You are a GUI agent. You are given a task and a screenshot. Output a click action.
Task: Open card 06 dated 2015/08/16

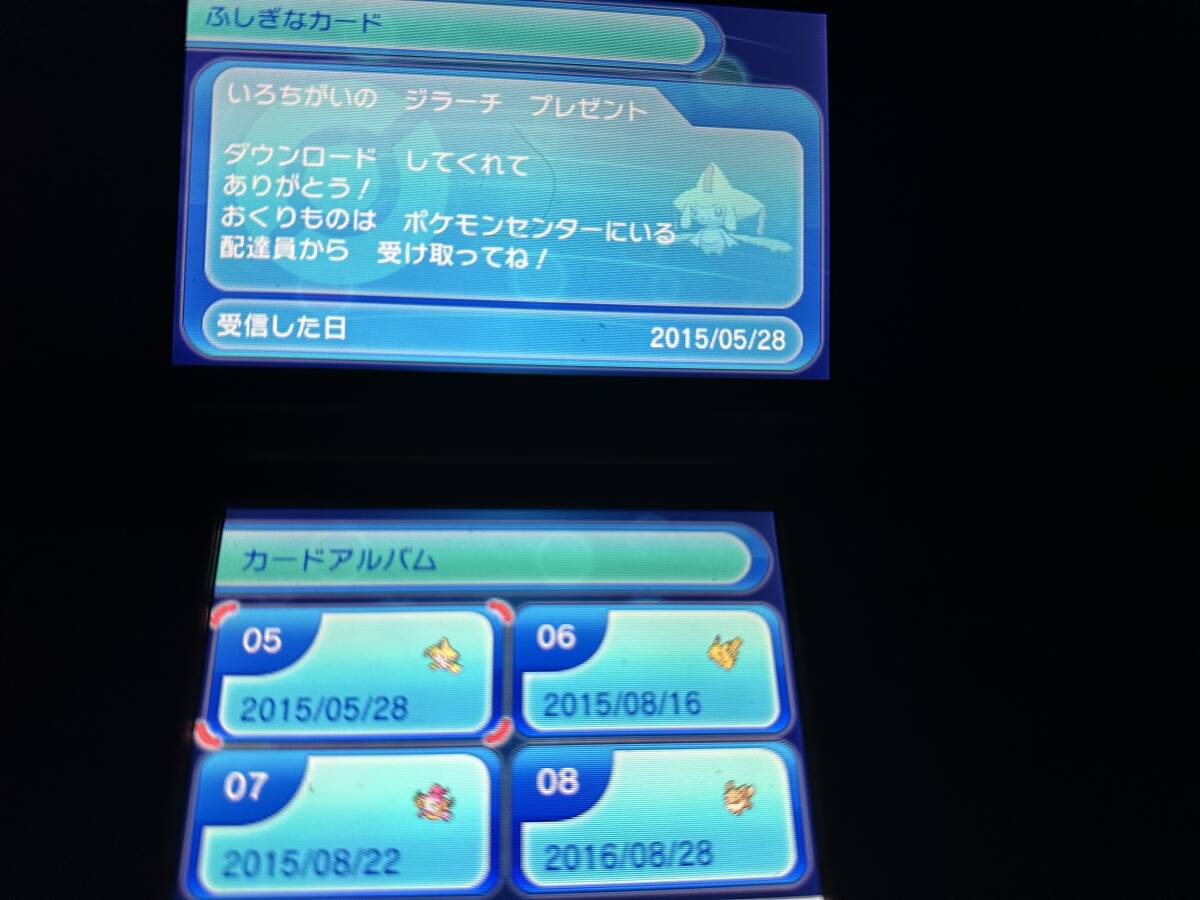click(x=649, y=668)
